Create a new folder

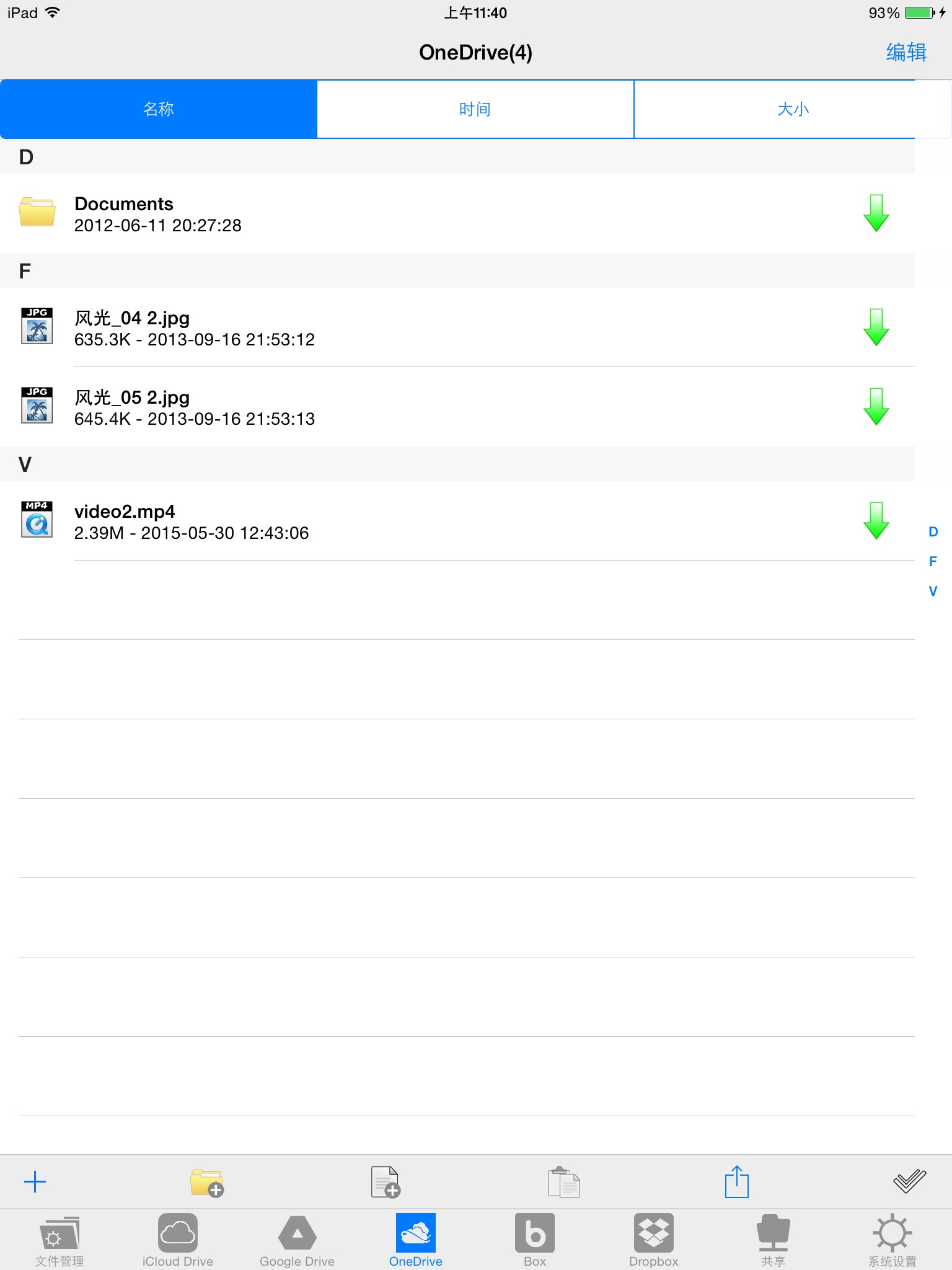(x=207, y=1183)
